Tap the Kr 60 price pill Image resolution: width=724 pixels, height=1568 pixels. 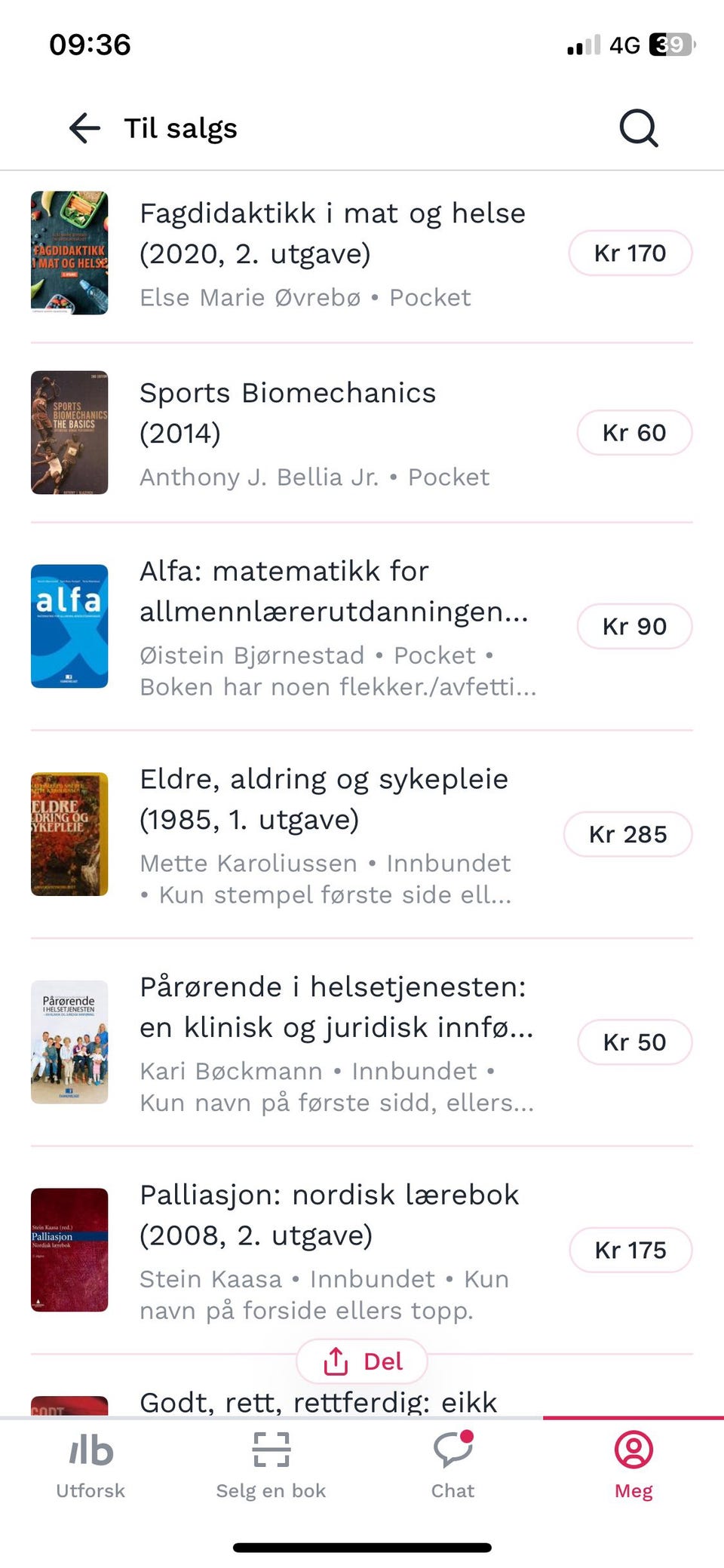point(635,432)
